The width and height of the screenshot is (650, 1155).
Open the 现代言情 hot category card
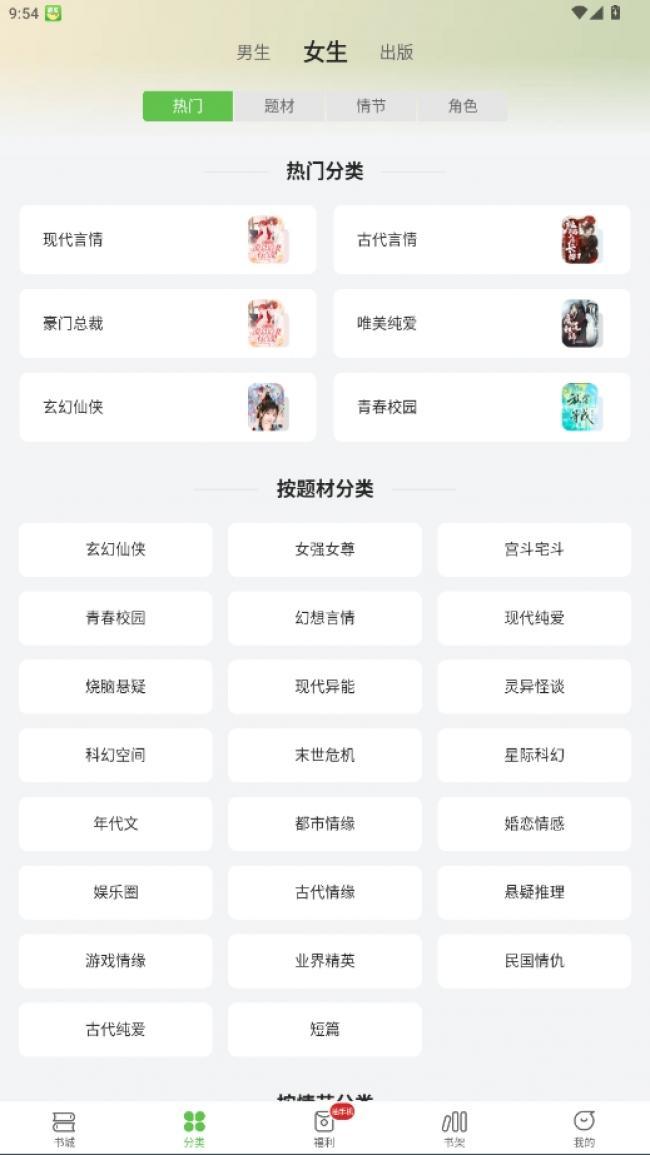[167, 240]
